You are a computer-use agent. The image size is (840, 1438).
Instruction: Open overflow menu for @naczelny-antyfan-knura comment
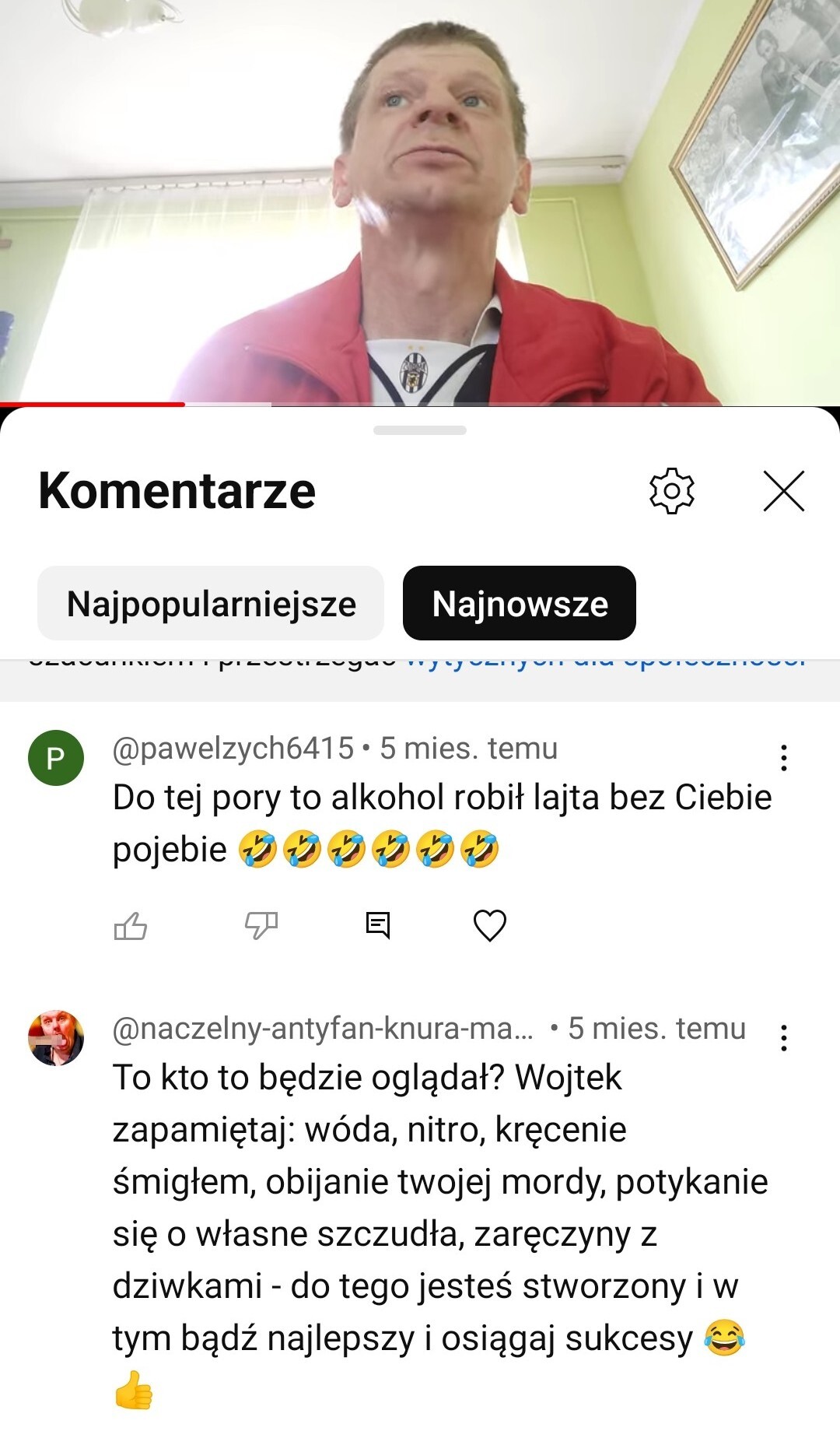click(784, 1038)
